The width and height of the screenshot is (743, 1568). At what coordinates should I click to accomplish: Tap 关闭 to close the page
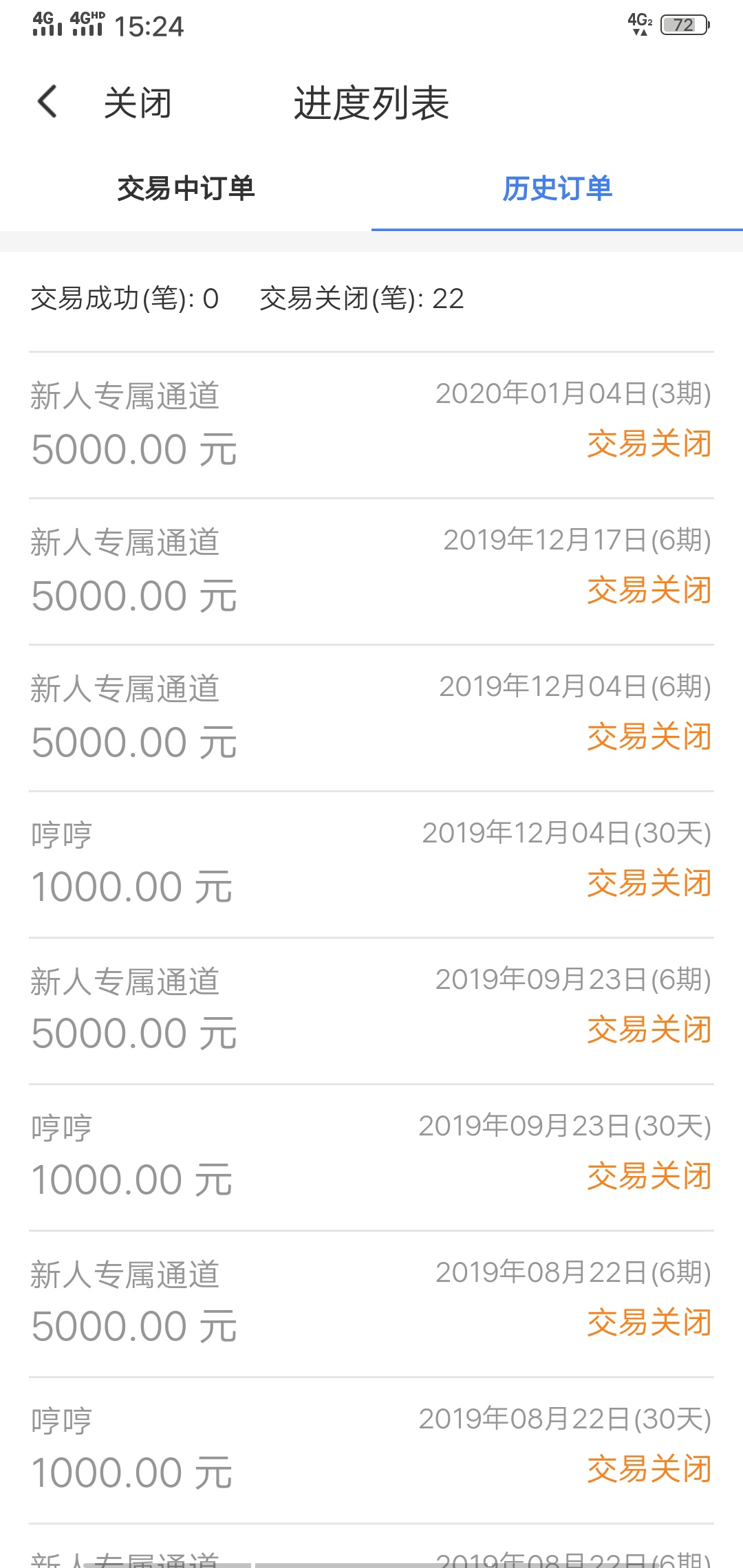[x=138, y=103]
